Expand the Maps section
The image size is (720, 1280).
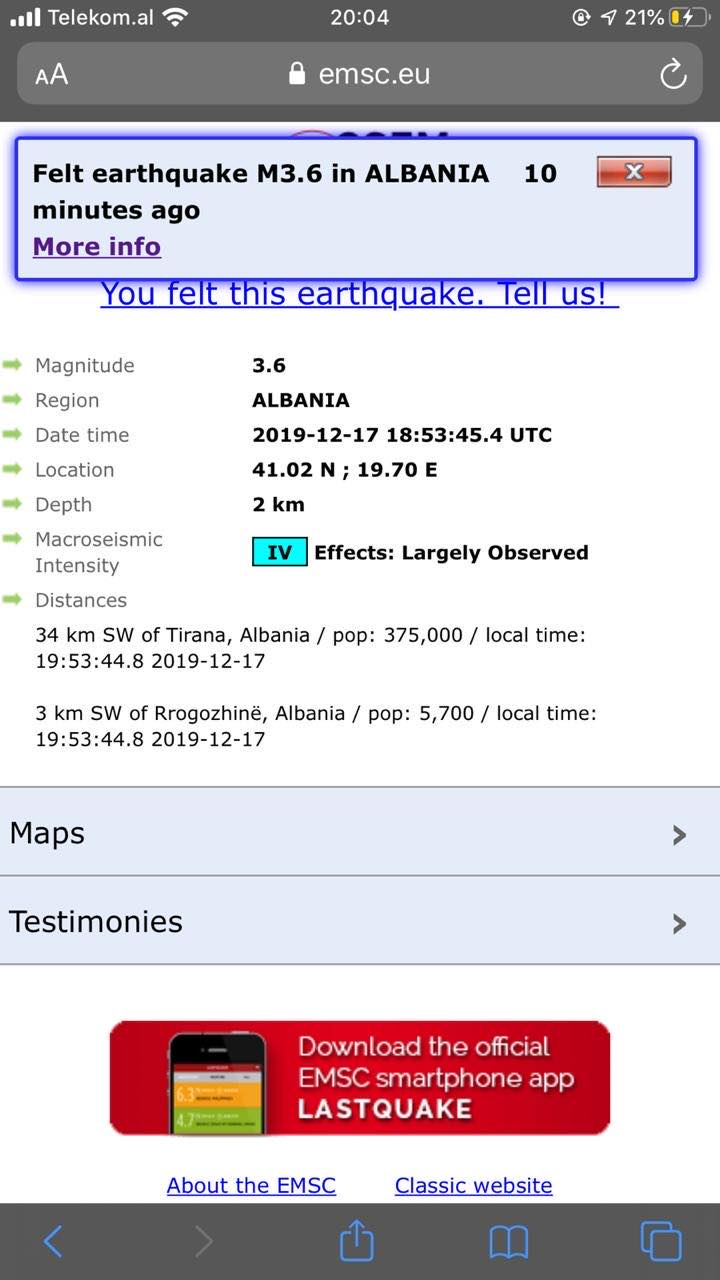[x=360, y=833]
